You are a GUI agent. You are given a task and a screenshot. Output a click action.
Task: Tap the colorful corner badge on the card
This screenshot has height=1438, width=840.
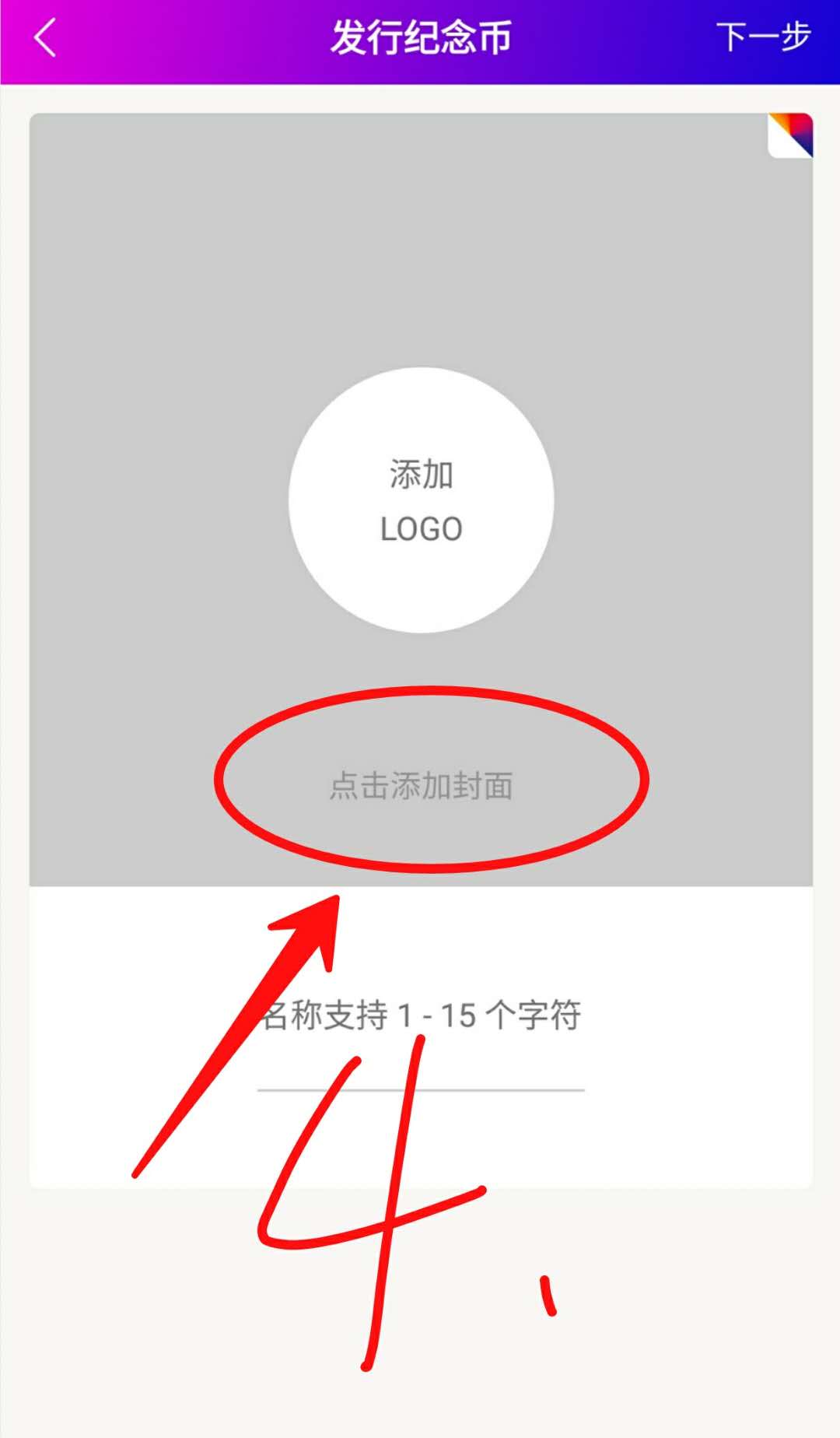pos(791,135)
